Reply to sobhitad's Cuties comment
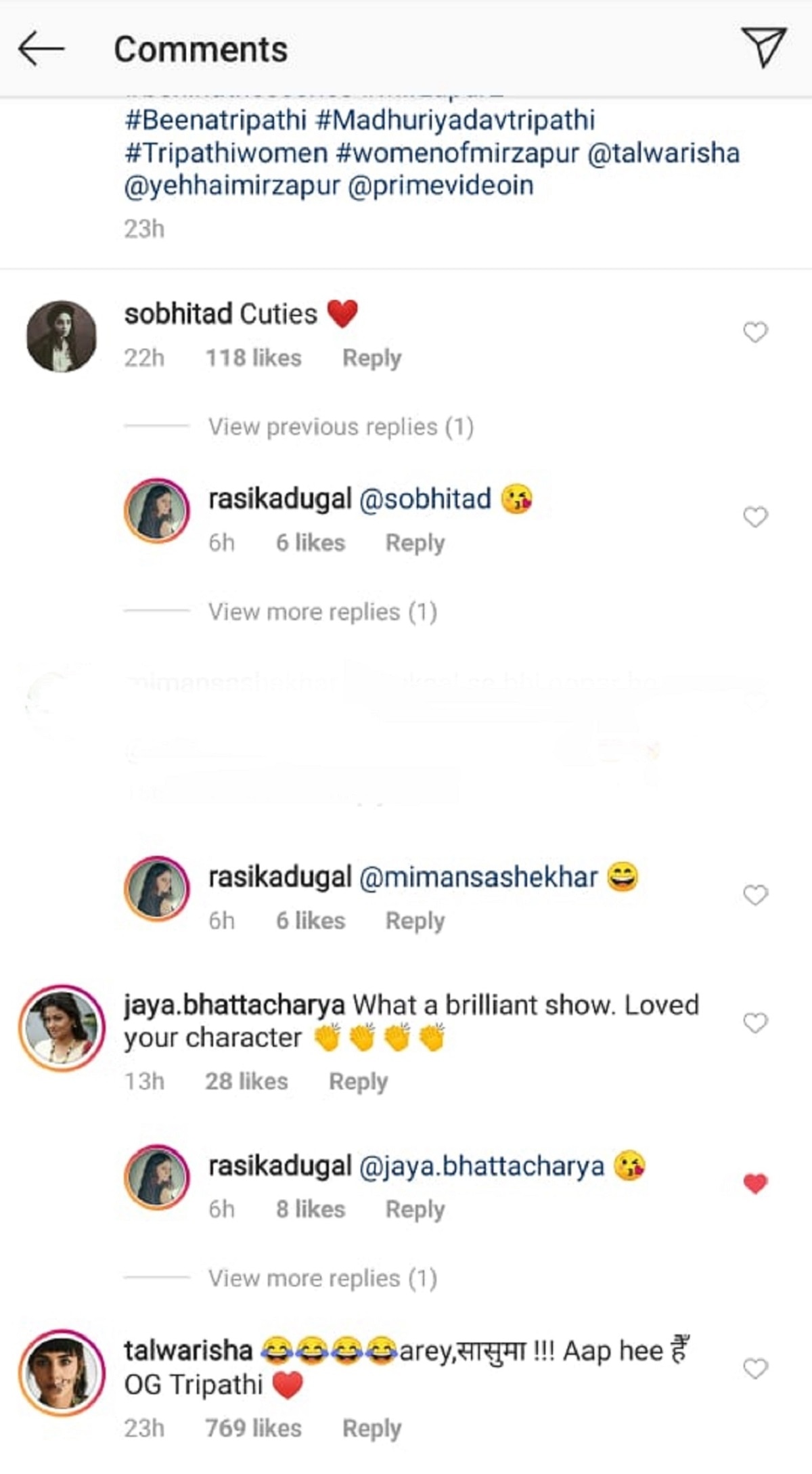812x1474 pixels. tap(371, 358)
